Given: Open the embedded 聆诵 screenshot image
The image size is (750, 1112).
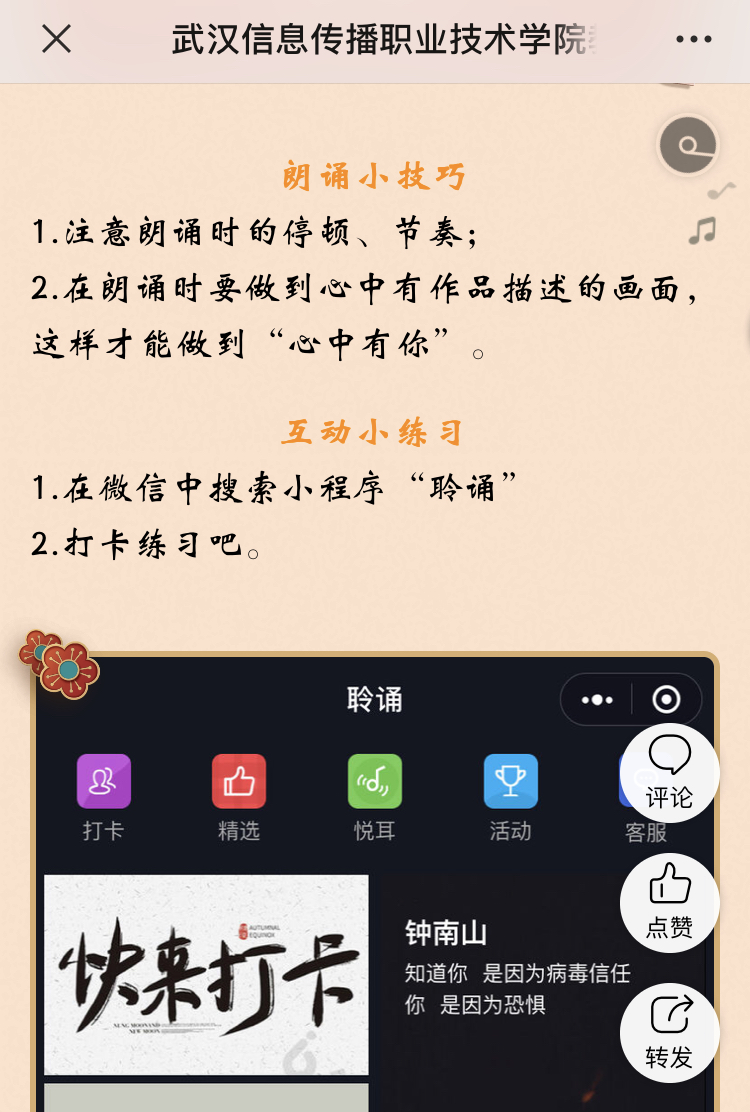Looking at the screenshot, I should 330,900.
